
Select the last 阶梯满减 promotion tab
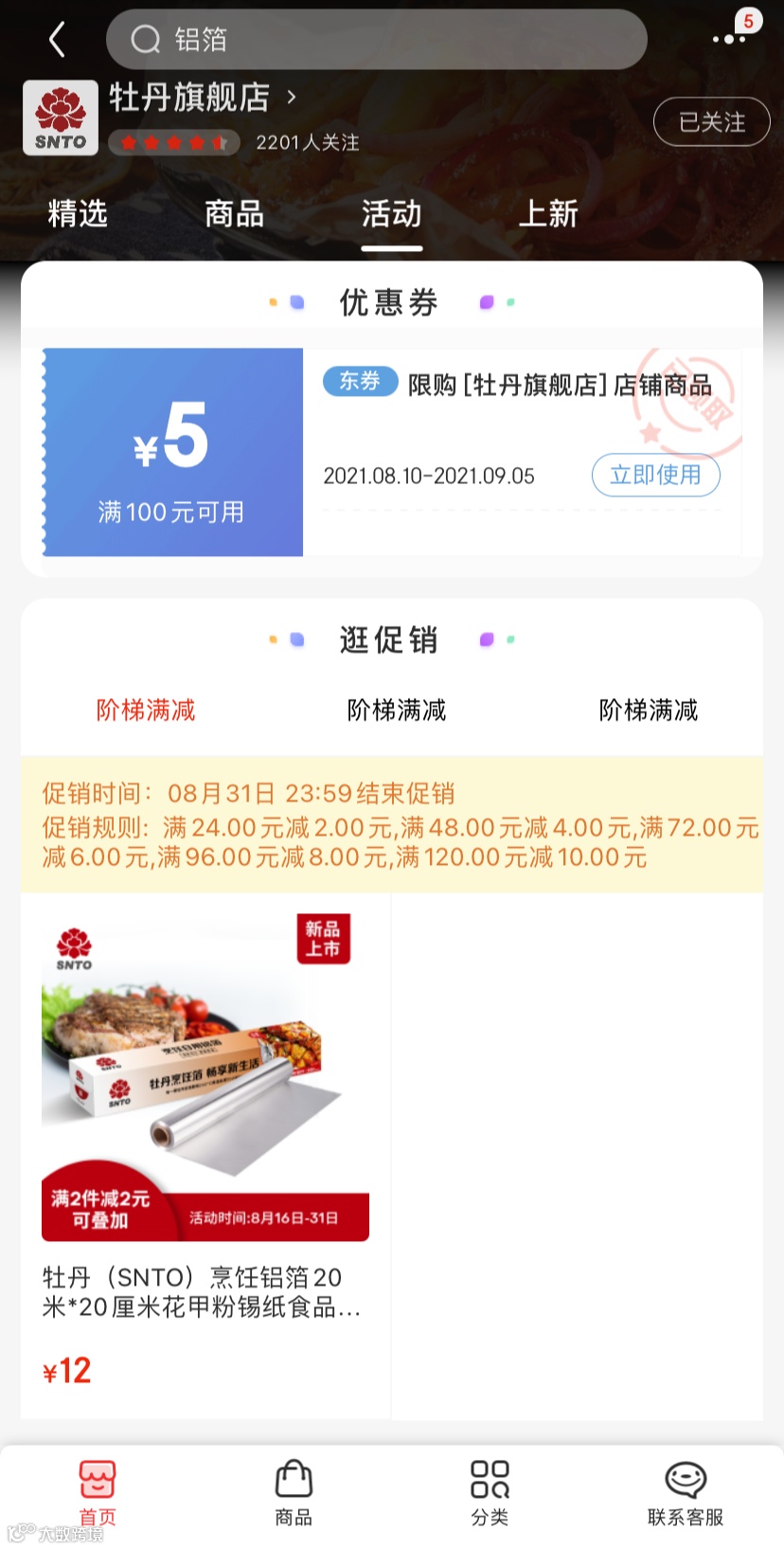click(x=649, y=710)
